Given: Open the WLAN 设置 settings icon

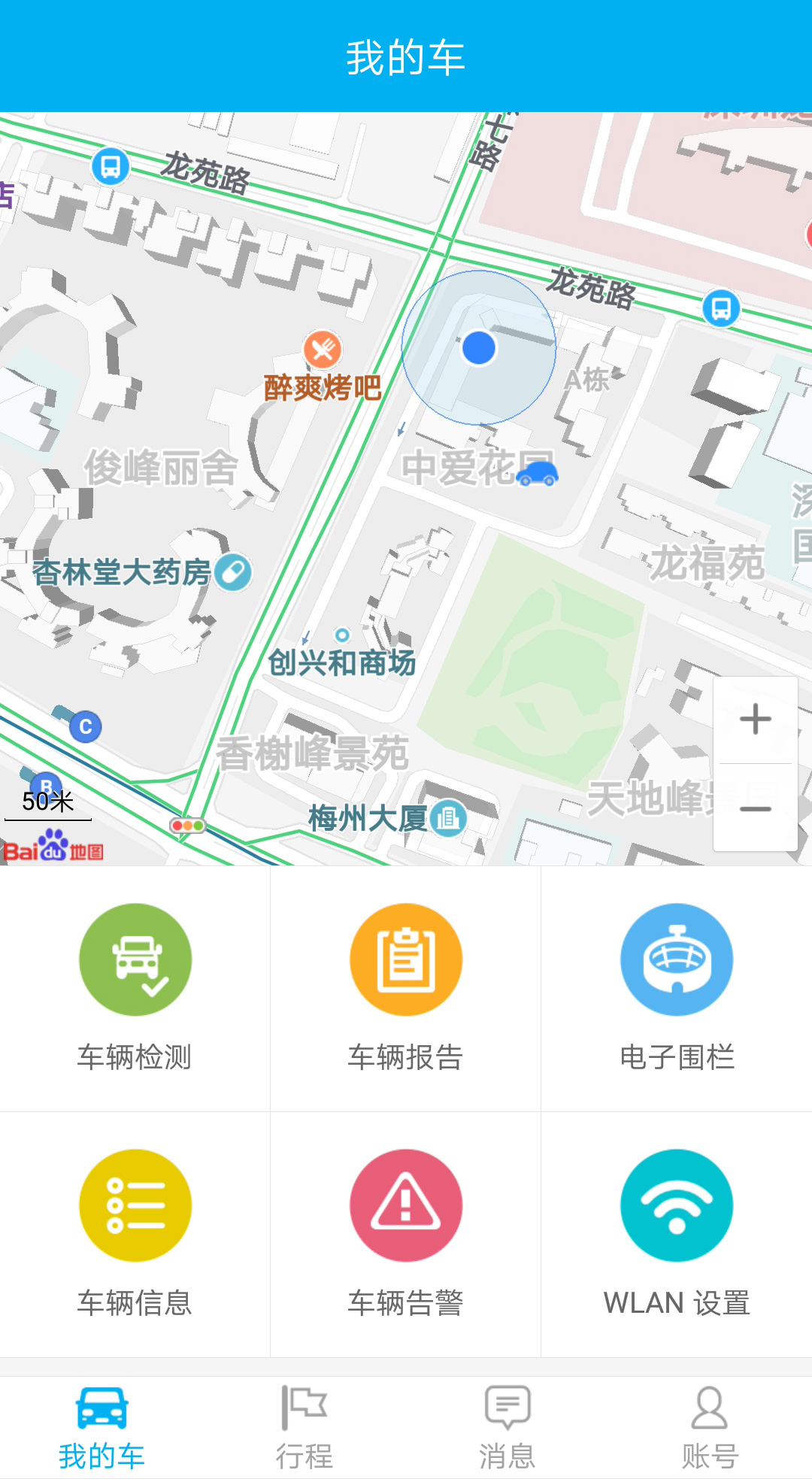Looking at the screenshot, I should tap(676, 1204).
